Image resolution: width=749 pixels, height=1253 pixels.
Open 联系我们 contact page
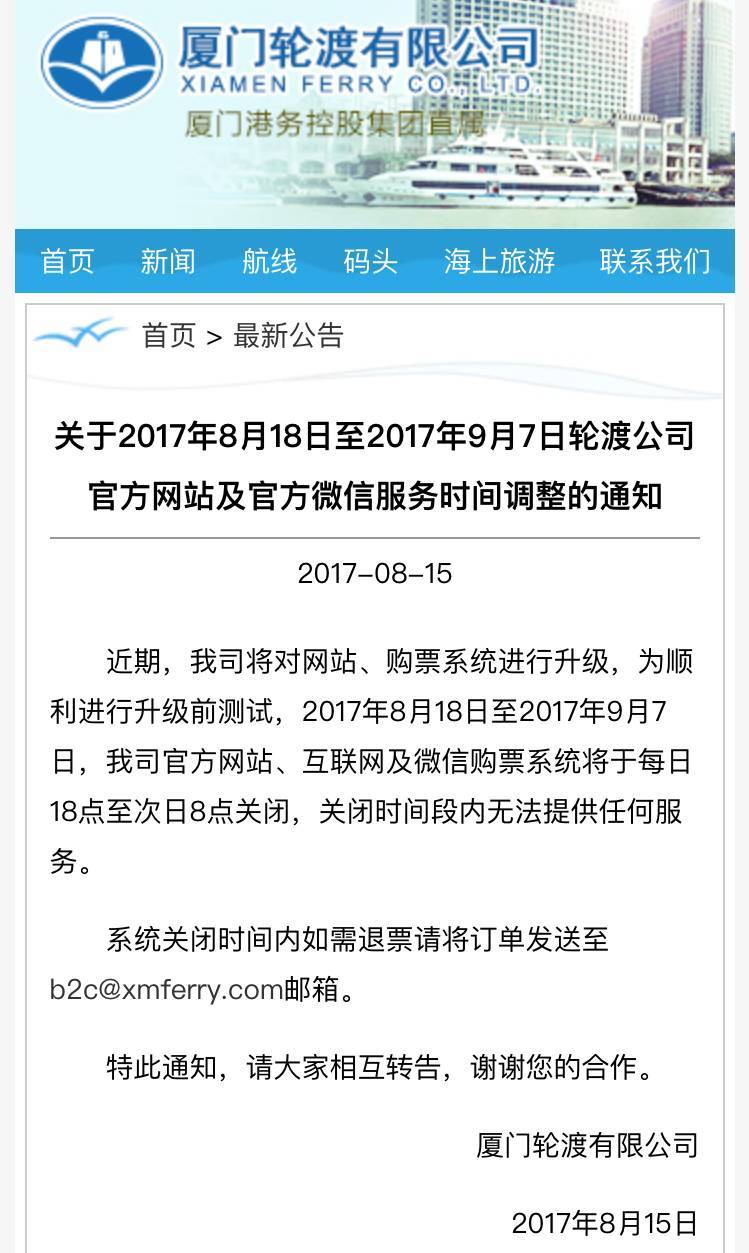(x=655, y=262)
